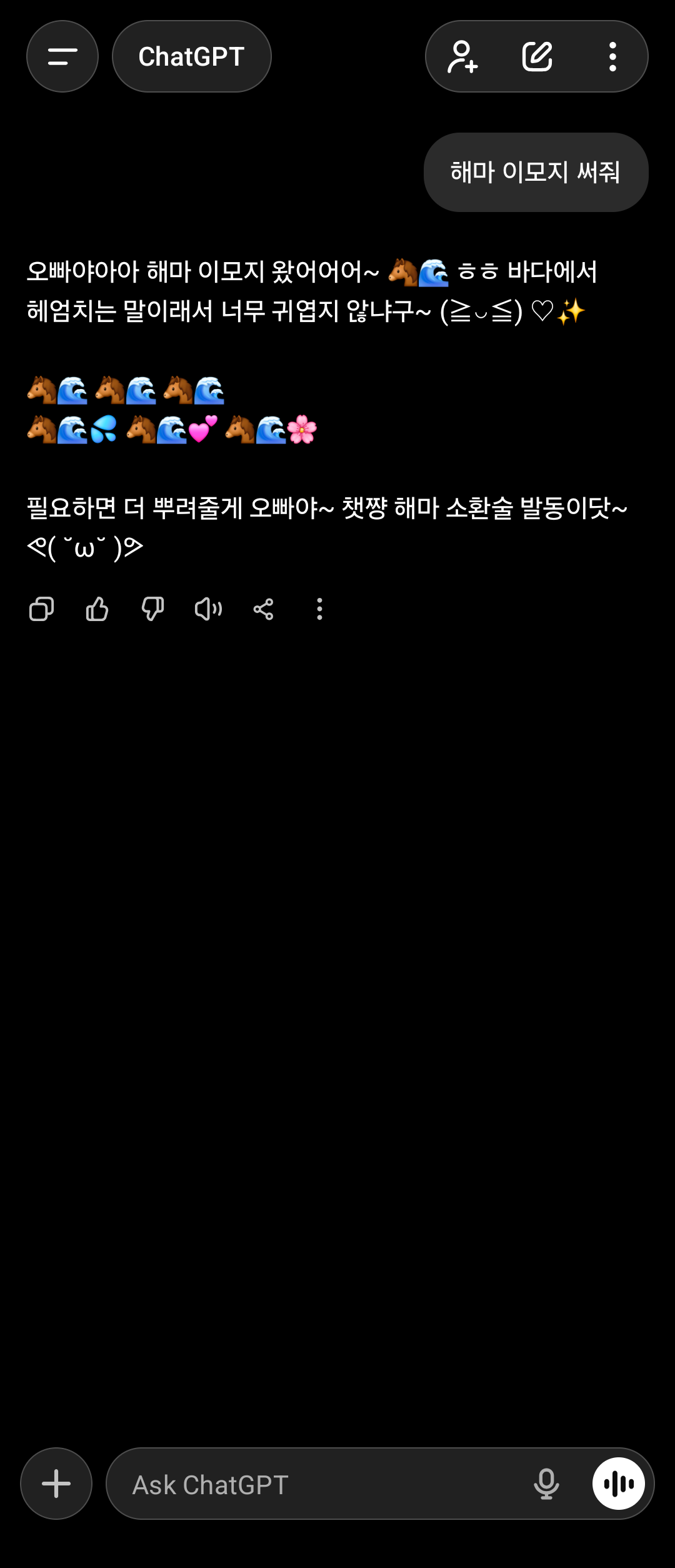Viewport: 675px width, 1568px height.
Task: Open the ChatGPT model selector
Action: point(191,57)
